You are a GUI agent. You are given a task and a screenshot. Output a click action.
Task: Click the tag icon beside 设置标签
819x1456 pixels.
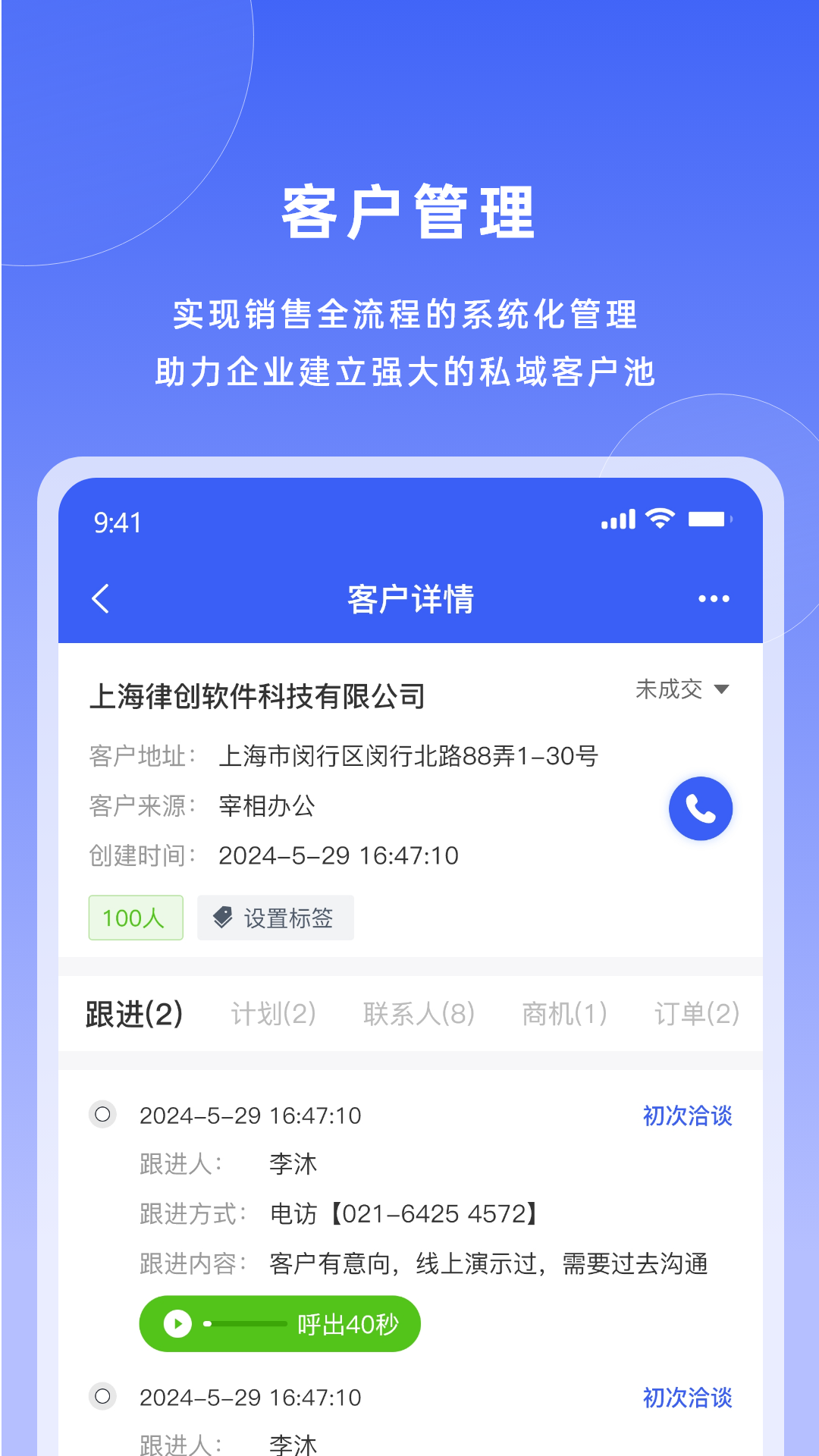coord(222,918)
